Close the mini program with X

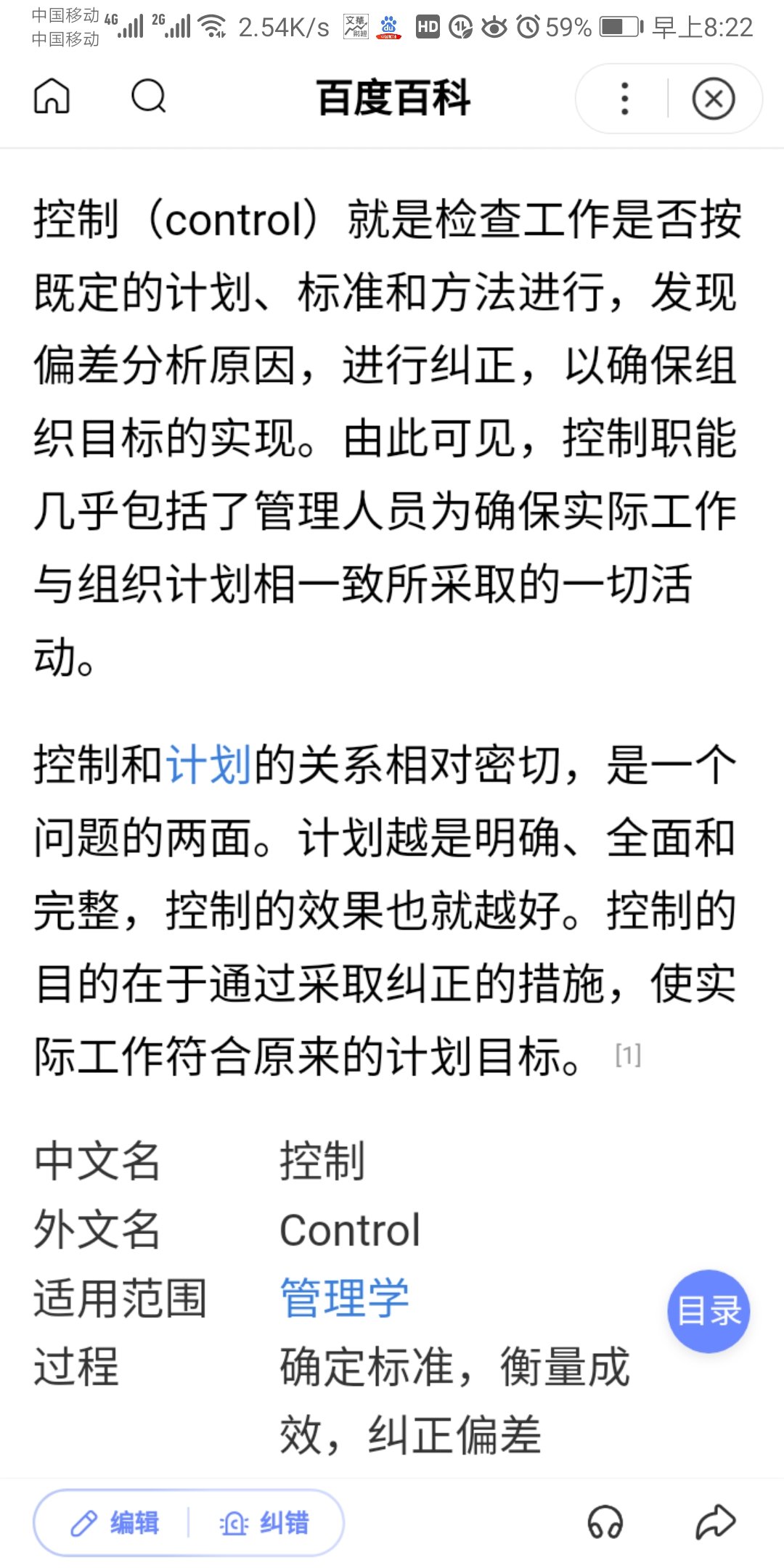[714, 99]
